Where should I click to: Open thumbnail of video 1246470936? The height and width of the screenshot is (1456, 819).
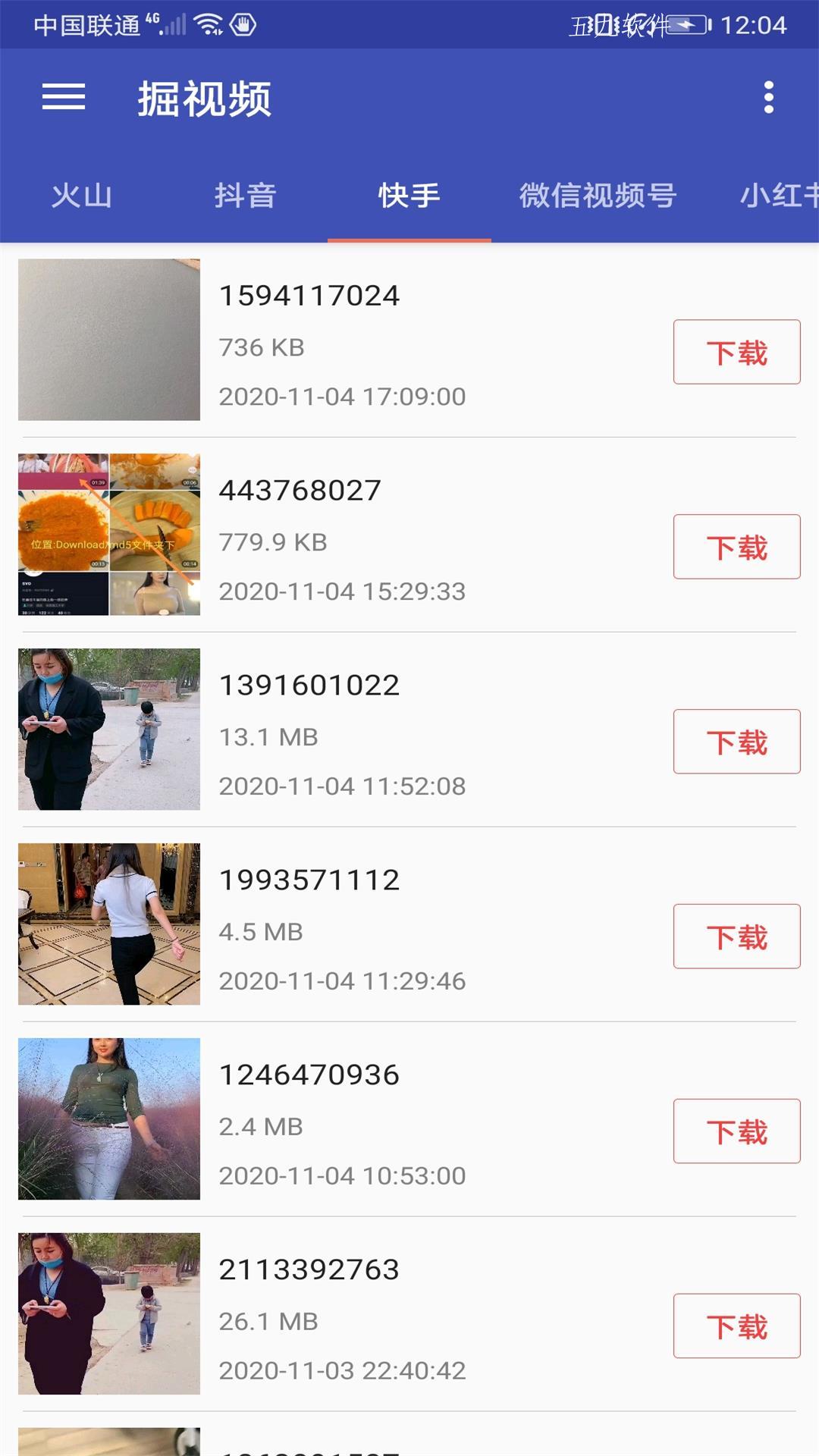tap(109, 1119)
